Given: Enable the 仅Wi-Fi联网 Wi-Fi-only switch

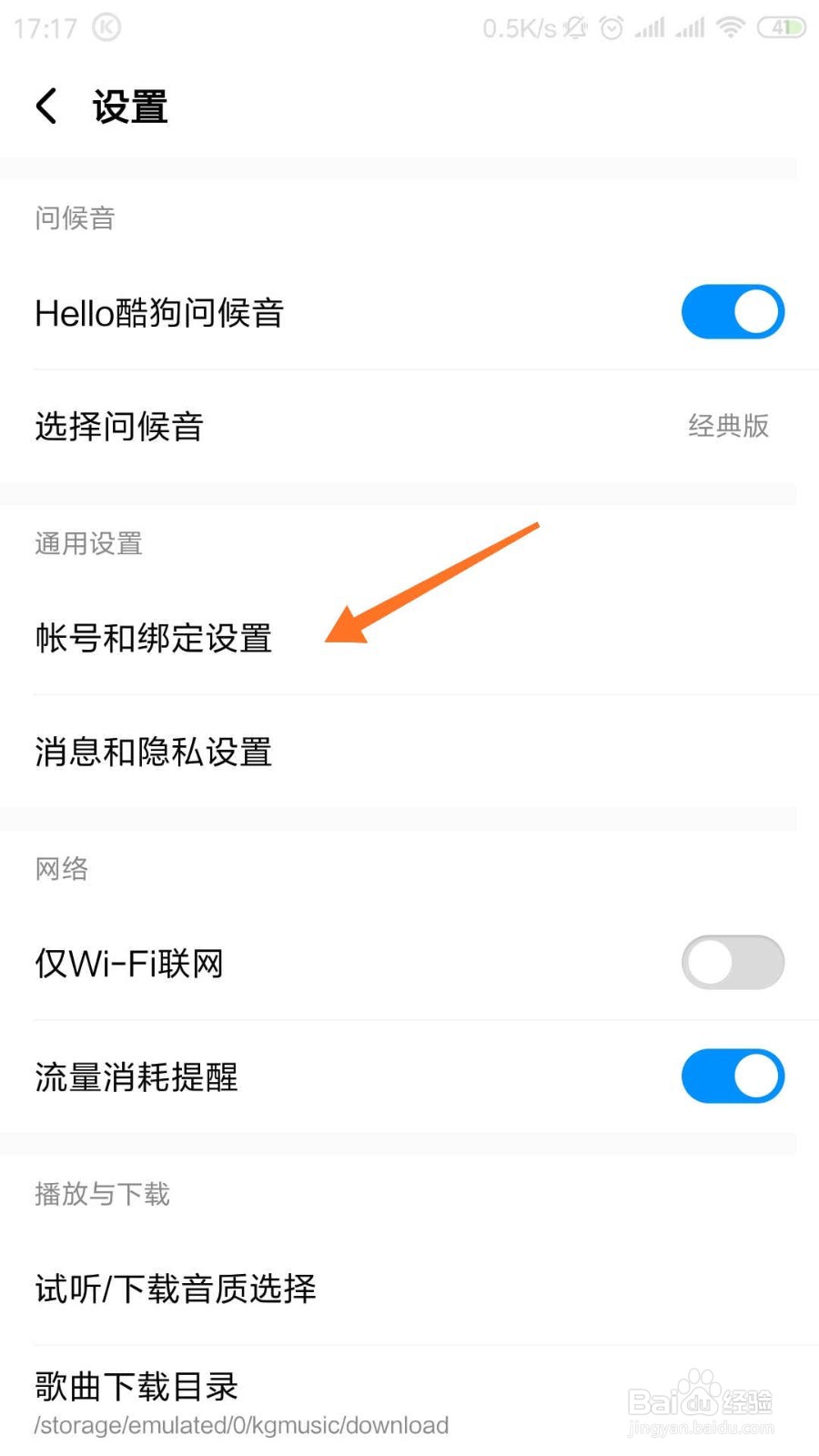Looking at the screenshot, I should [732, 962].
